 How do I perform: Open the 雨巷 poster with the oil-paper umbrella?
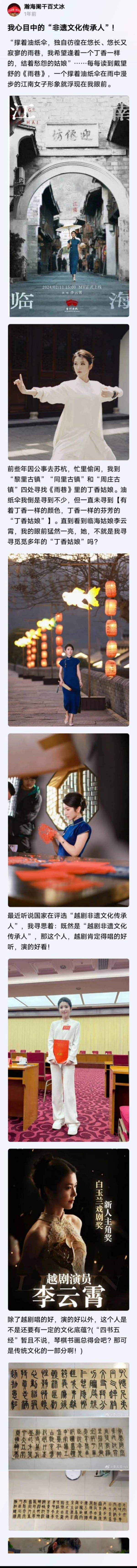coord(68,206)
